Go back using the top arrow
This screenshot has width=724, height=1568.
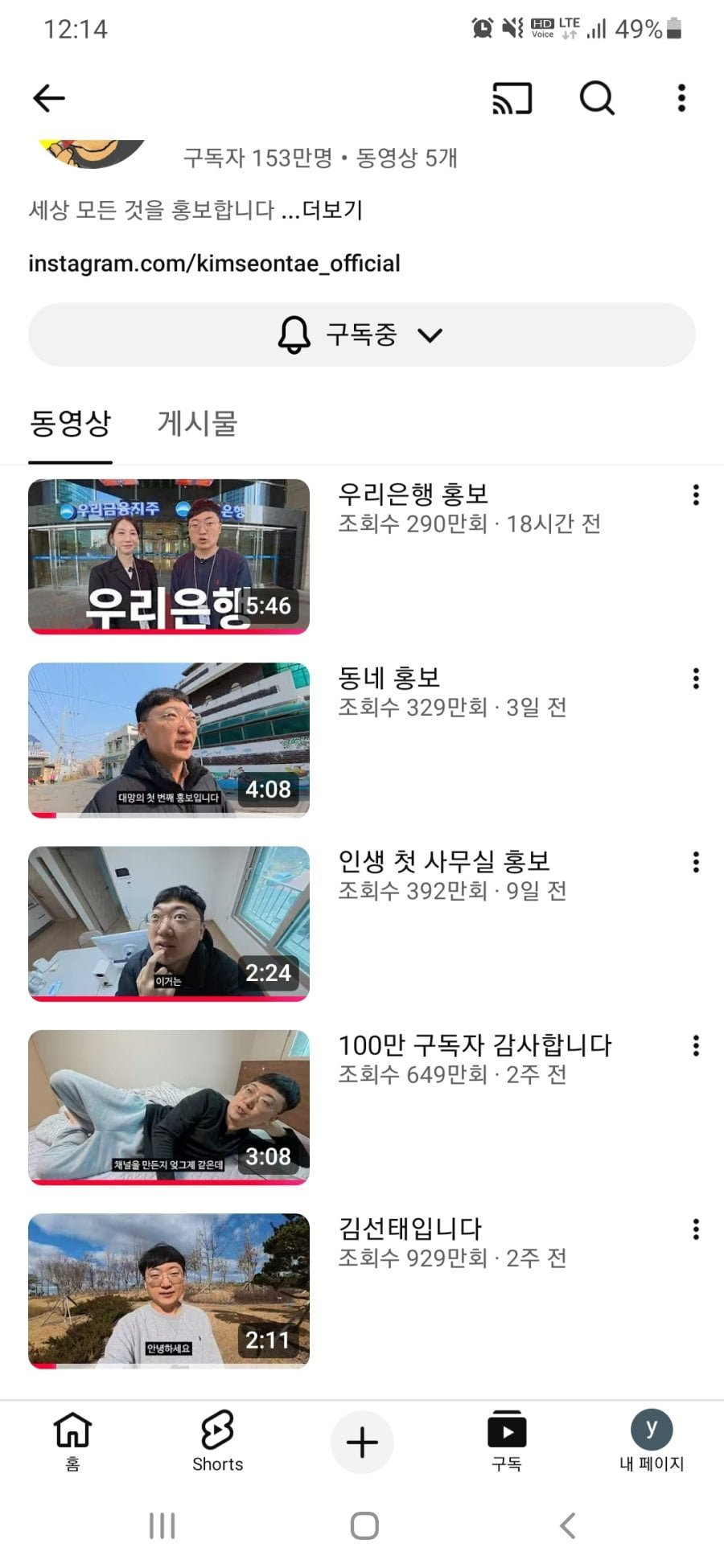49,98
